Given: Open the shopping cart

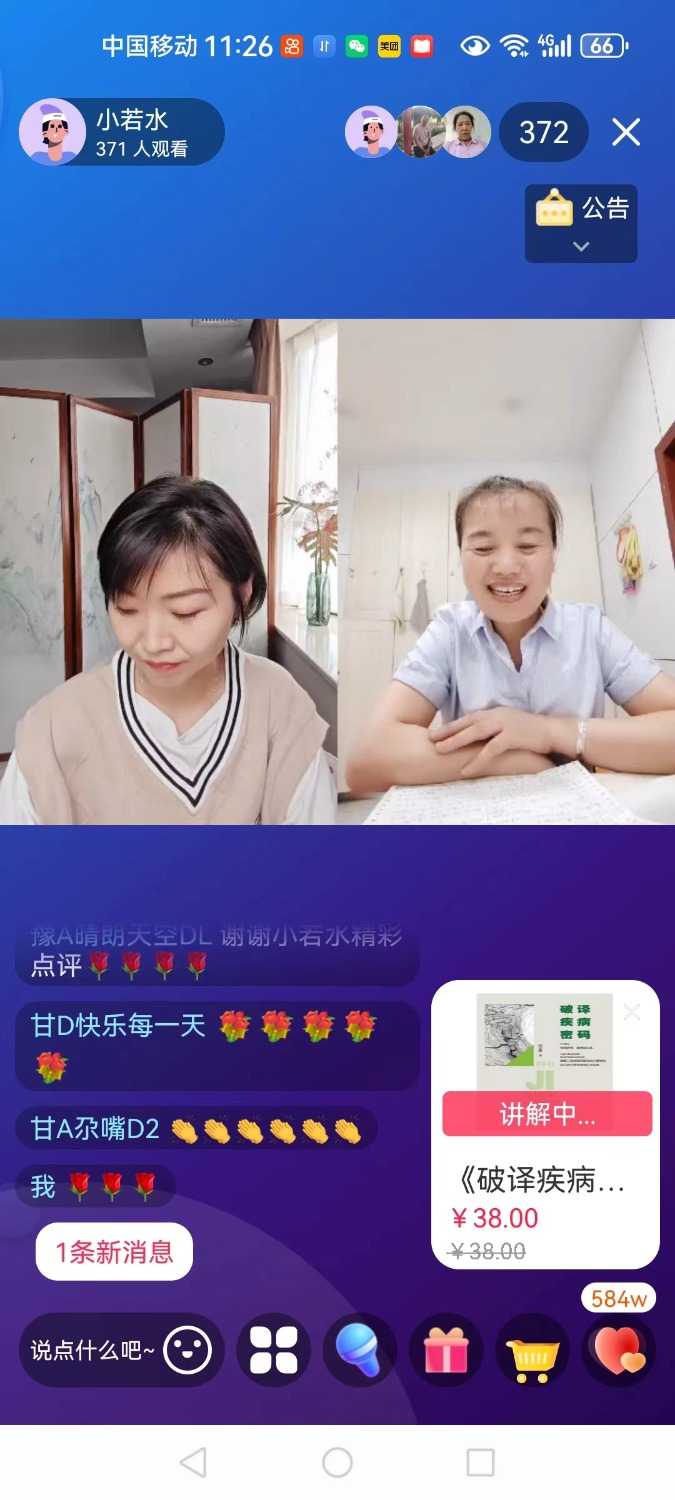Looking at the screenshot, I should (532, 1351).
